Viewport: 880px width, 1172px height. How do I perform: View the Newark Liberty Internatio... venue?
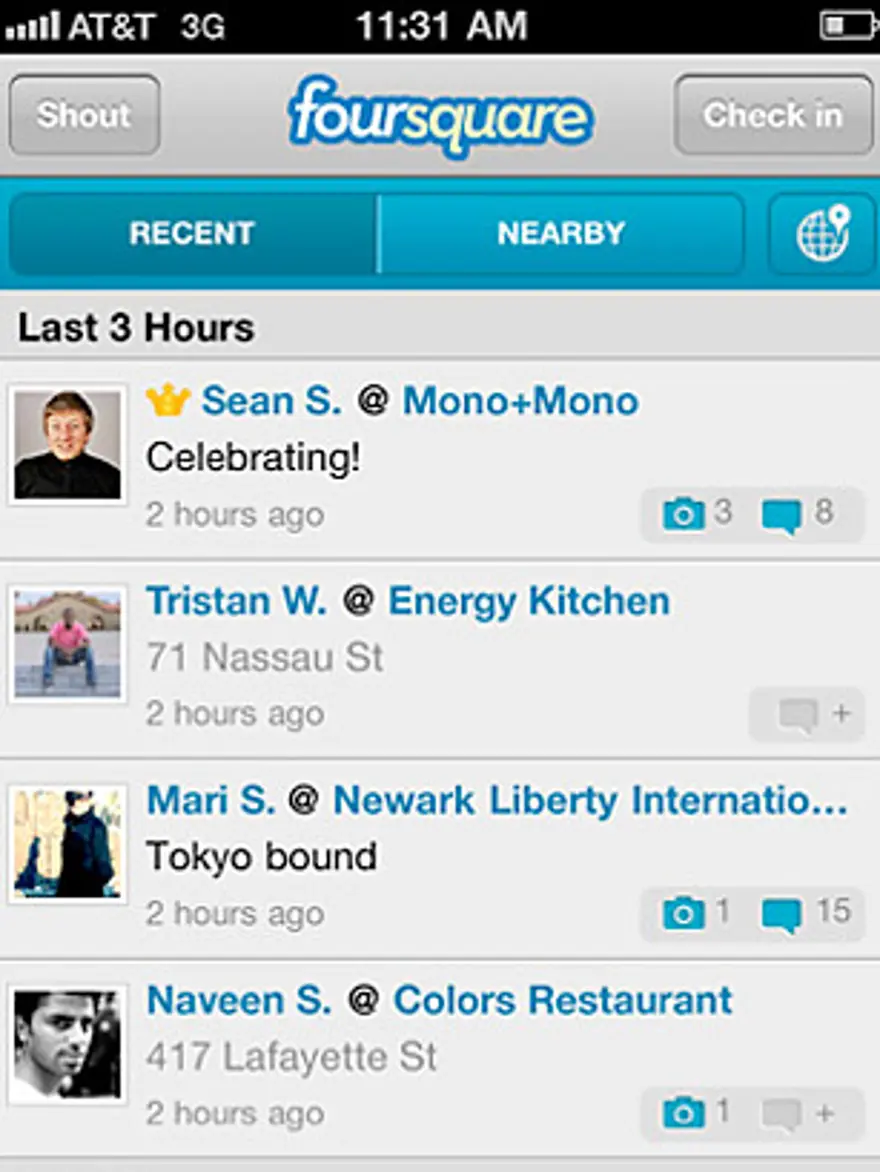(x=590, y=801)
